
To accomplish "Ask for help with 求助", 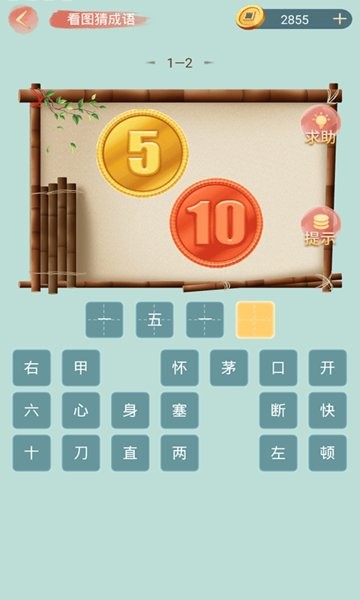I will [320, 125].
